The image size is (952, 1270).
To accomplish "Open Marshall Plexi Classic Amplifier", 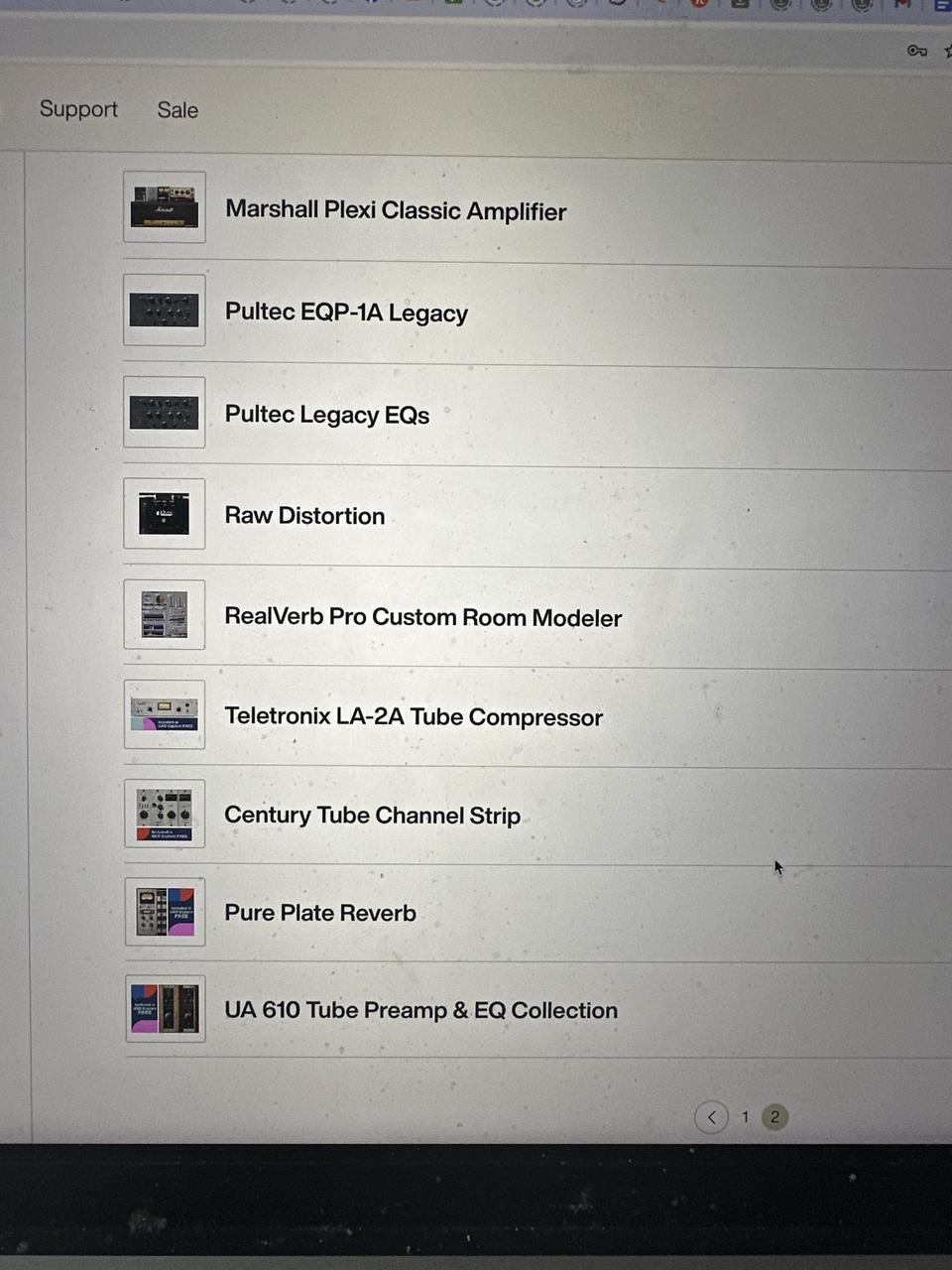I will coord(395,210).
